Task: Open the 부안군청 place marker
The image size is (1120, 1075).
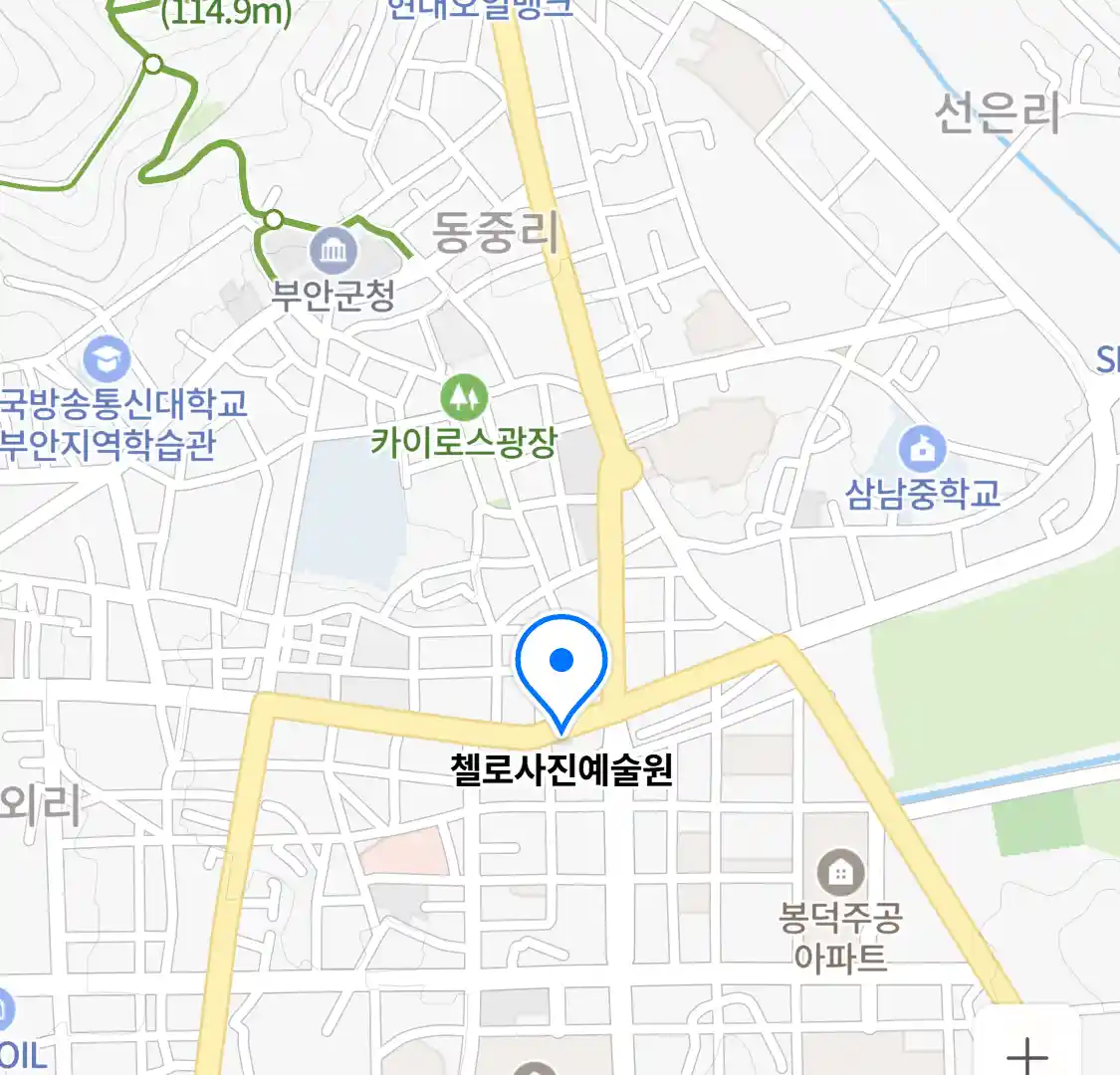Action: pyautogui.click(x=334, y=252)
